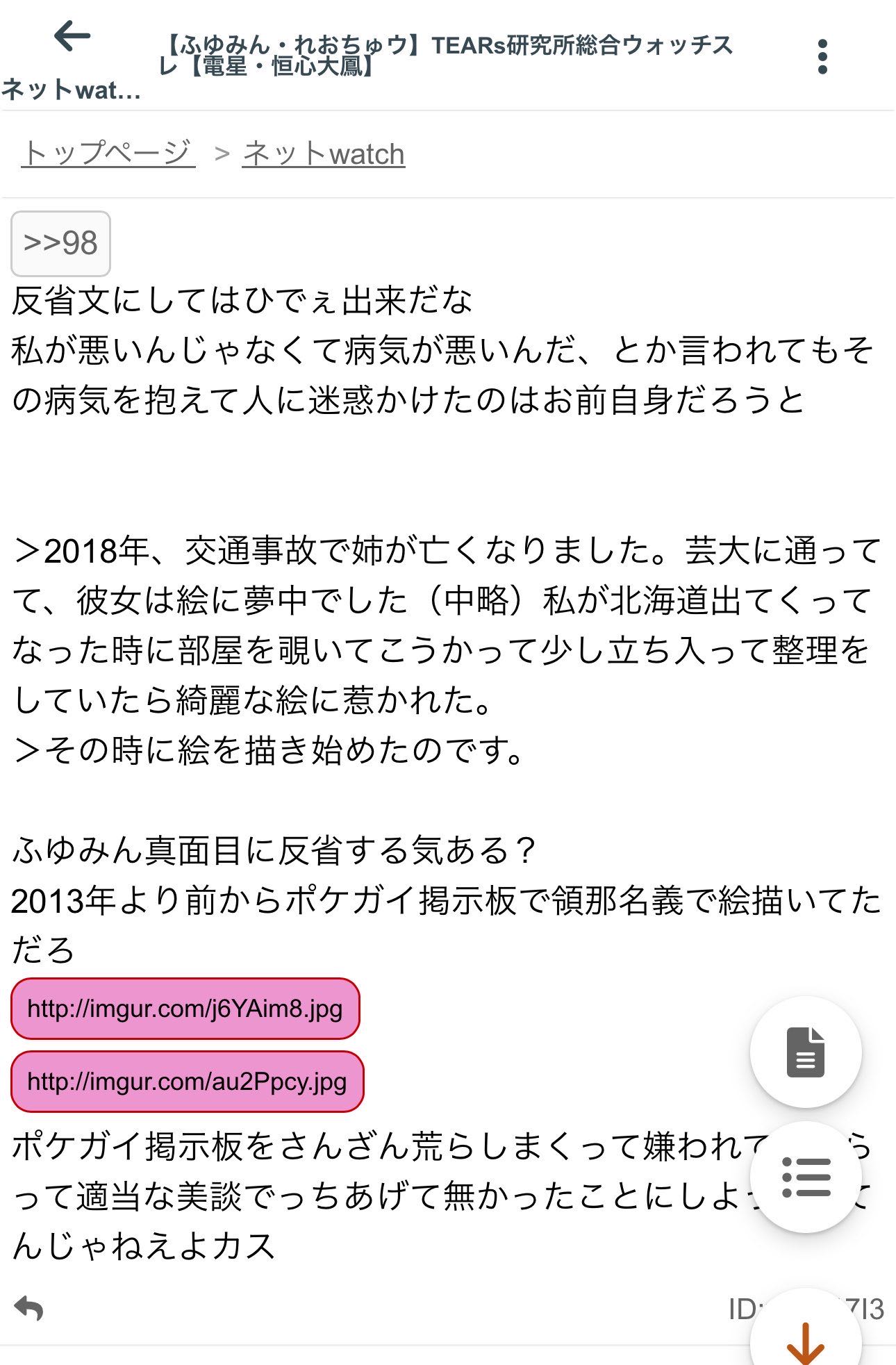Tap the >>98 reply anchor
Image resolution: width=896 pixels, height=1365 pixels.
pos(60,244)
